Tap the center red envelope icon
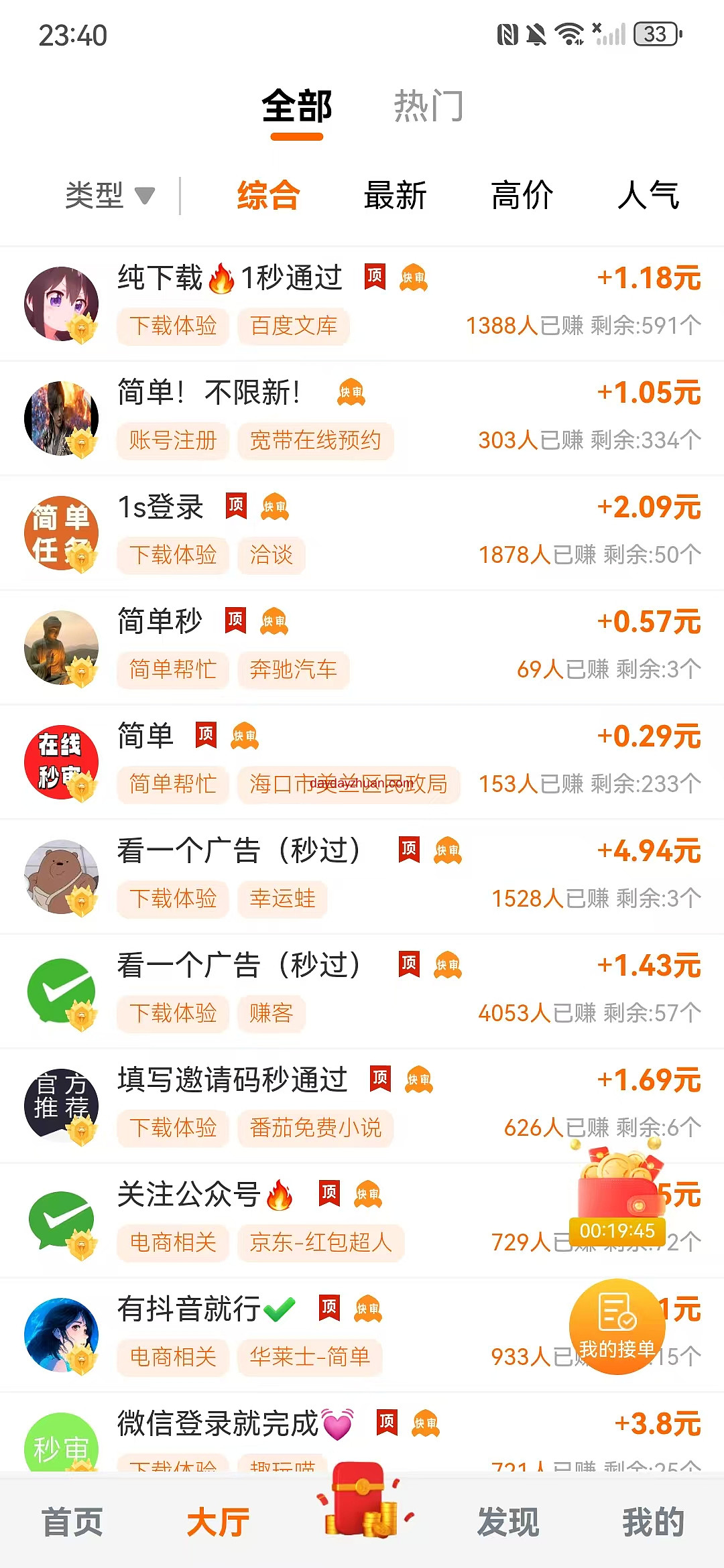 pos(362,1501)
